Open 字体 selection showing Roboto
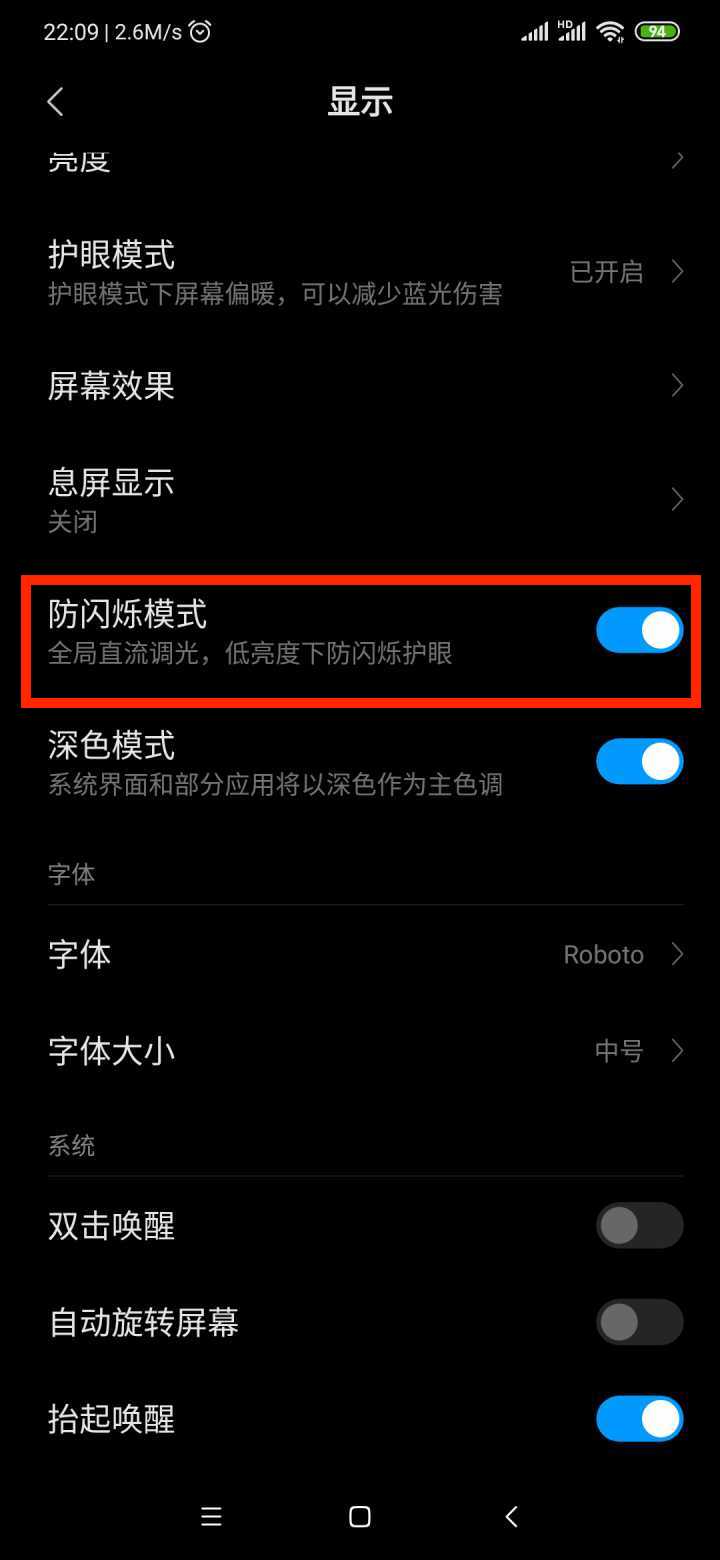Image resolution: width=720 pixels, height=1560 pixels. (360, 955)
